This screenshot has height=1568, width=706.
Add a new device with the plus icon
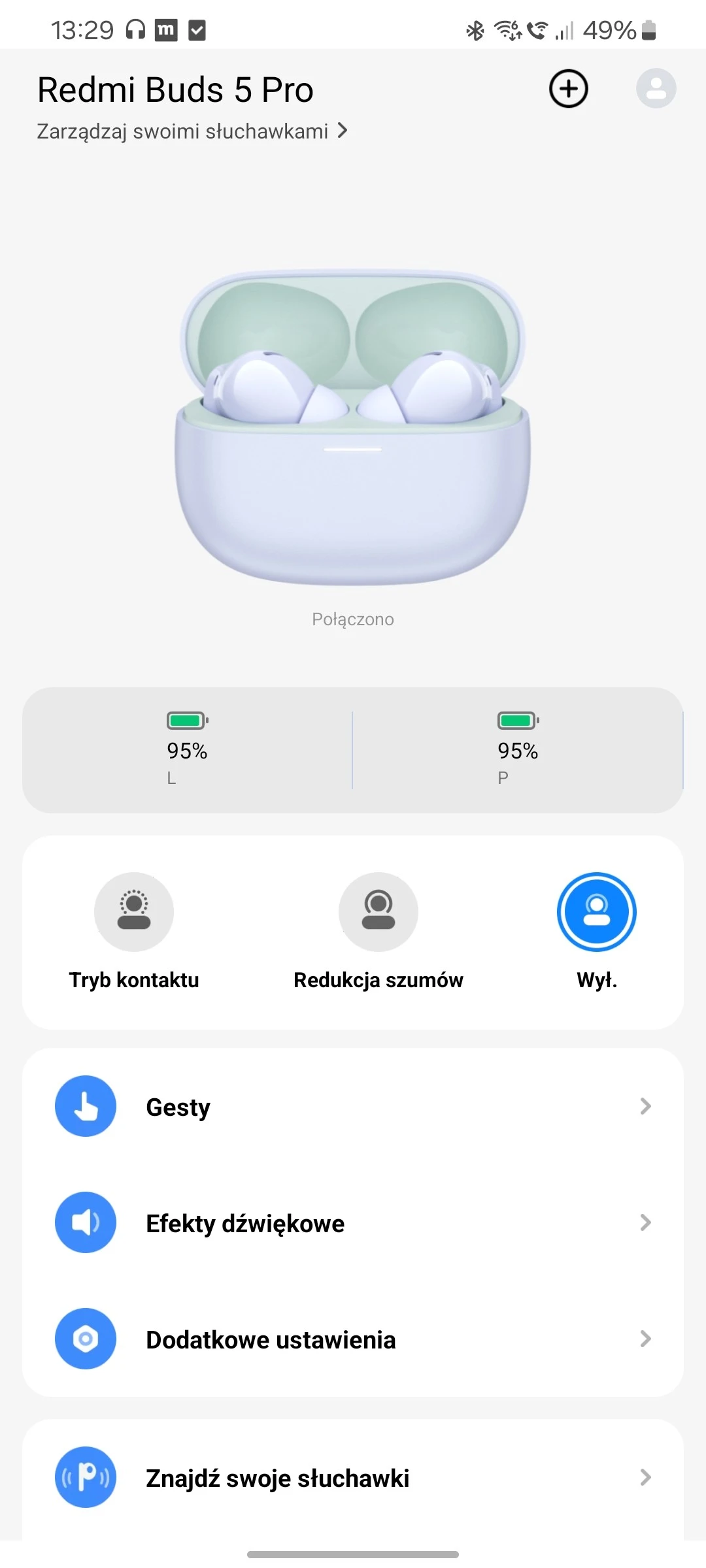coord(568,89)
